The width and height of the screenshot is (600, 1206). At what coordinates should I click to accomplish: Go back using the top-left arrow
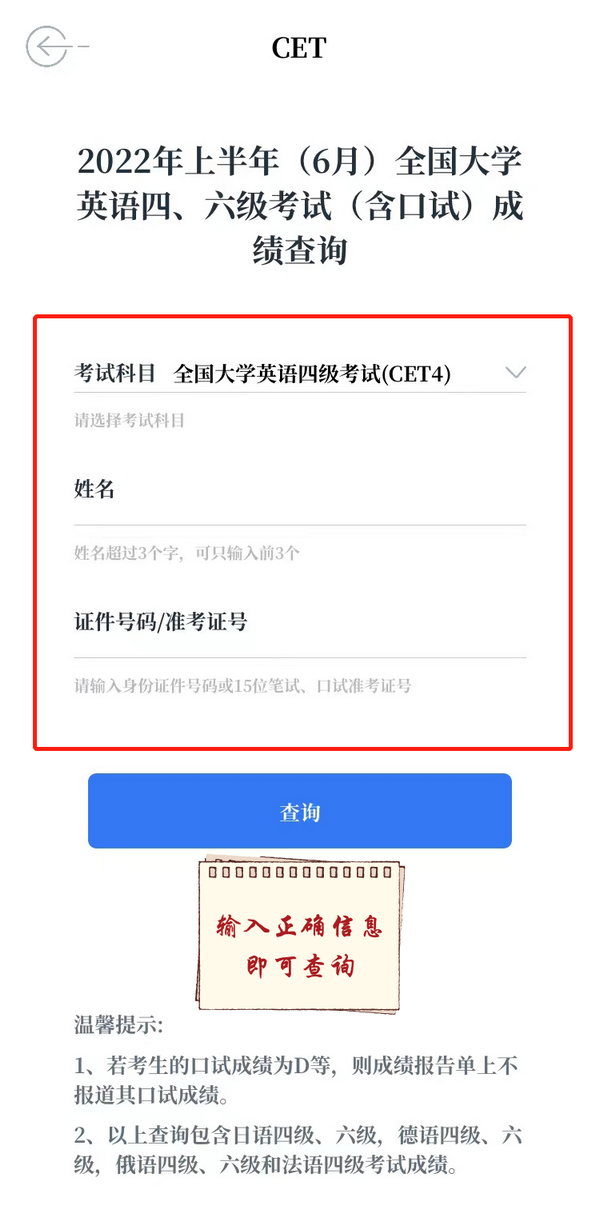pos(48,47)
